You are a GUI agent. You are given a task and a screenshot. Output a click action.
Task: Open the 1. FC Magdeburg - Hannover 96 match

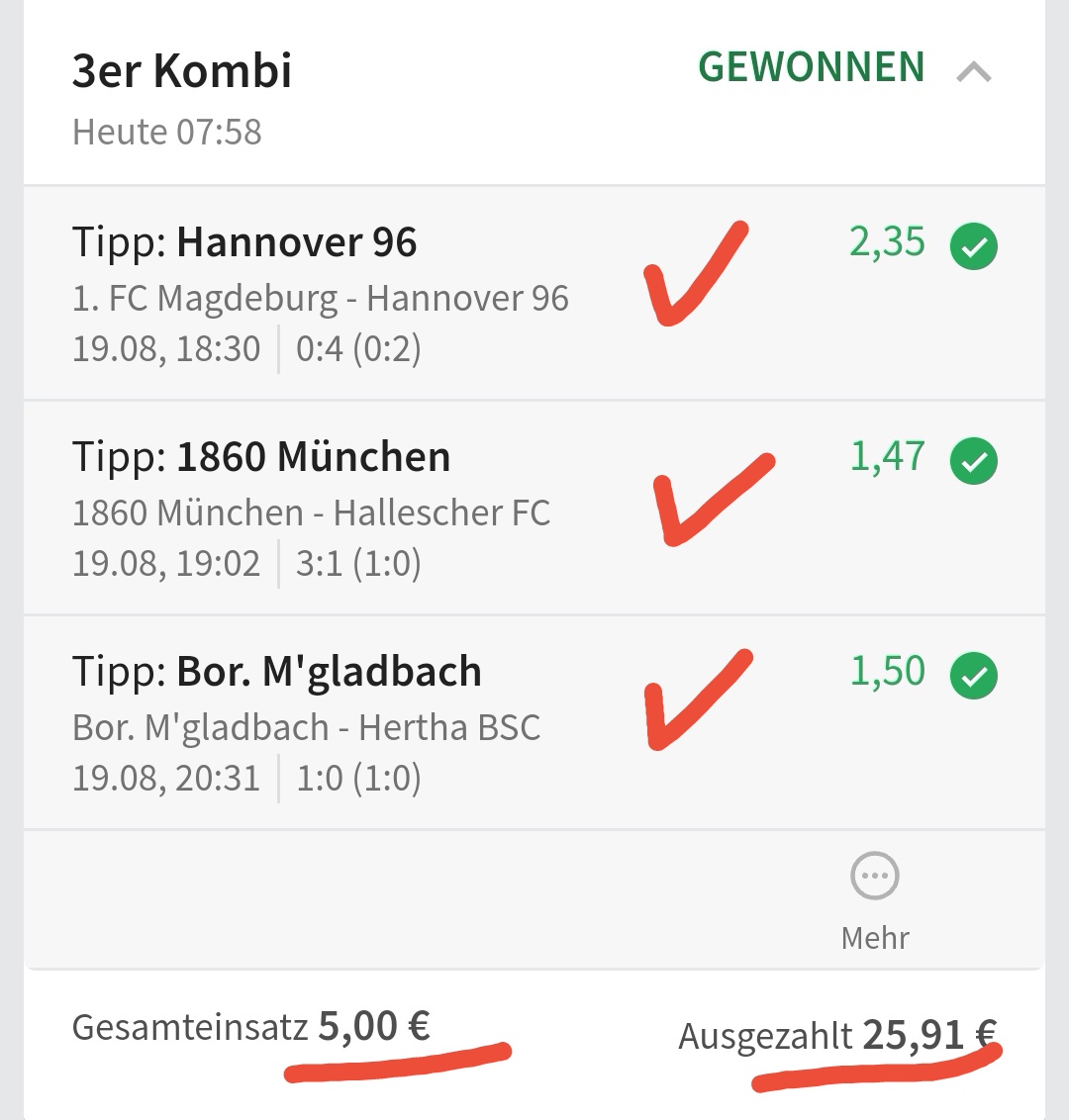[x=321, y=299]
